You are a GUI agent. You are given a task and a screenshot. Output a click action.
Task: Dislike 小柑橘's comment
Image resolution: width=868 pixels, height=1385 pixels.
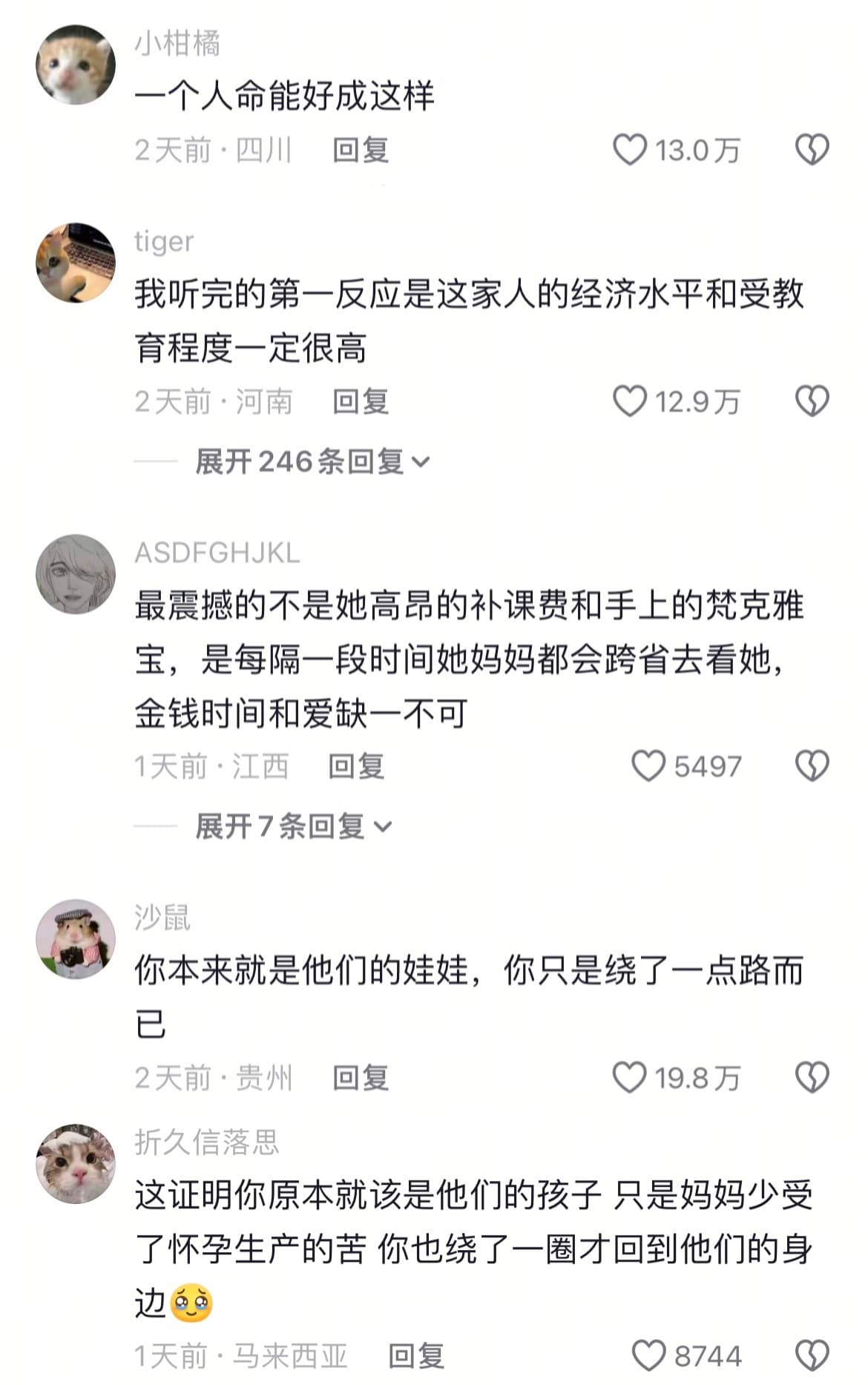tap(812, 150)
